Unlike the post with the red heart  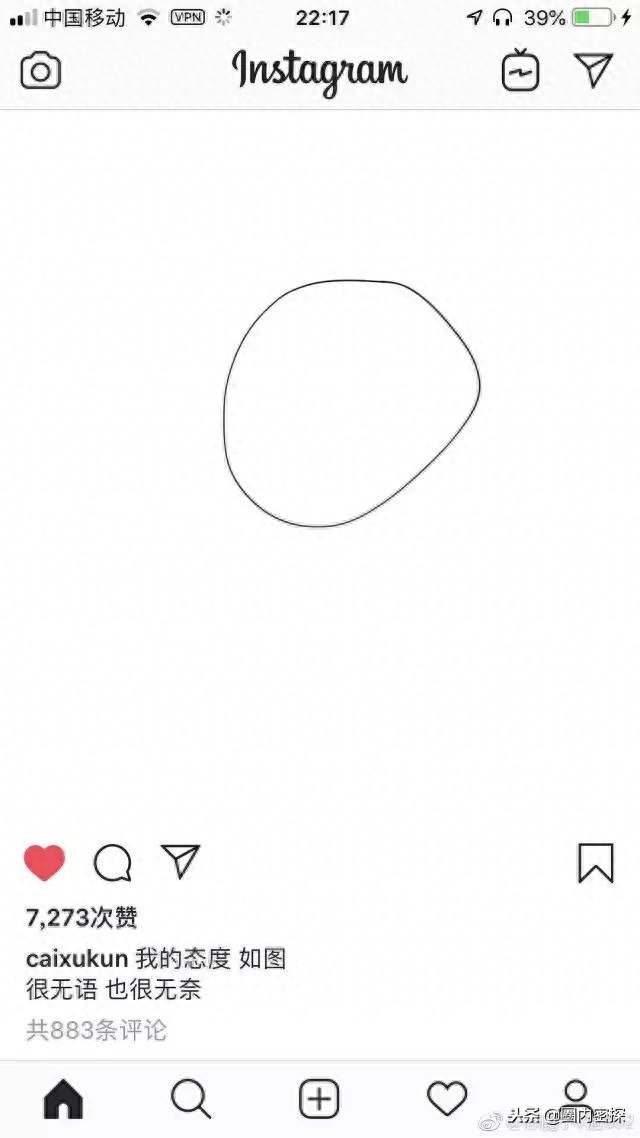[x=44, y=863]
